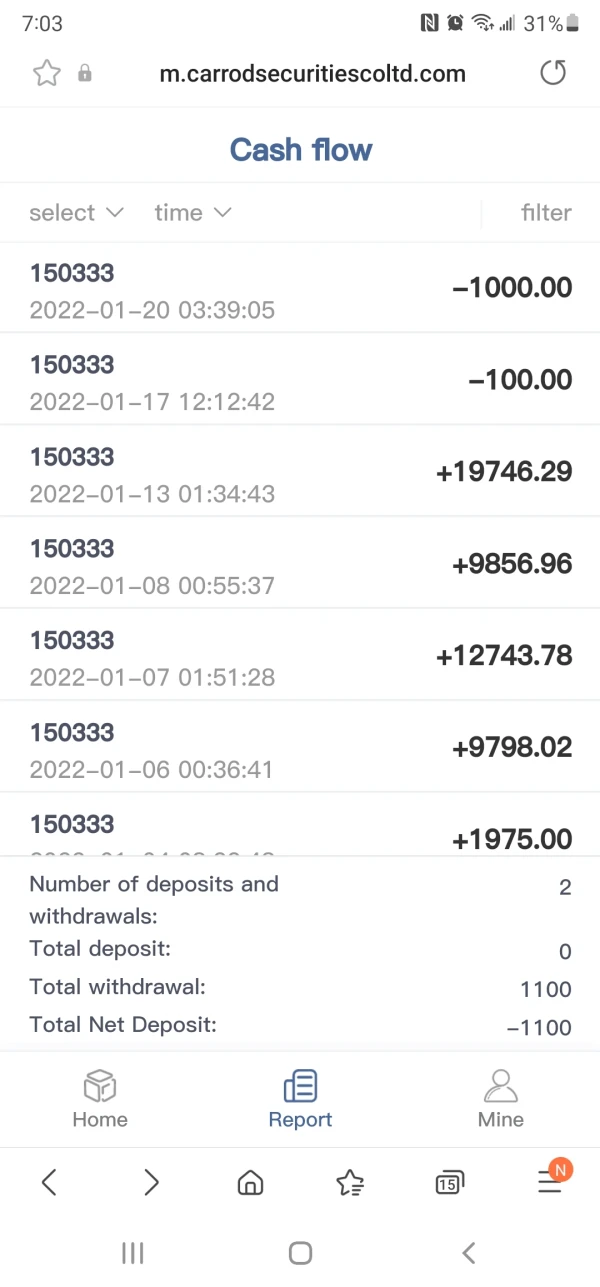600x1287 pixels.
Task: Open the browser bookmarks list
Action: pyautogui.click(x=350, y=1183)
